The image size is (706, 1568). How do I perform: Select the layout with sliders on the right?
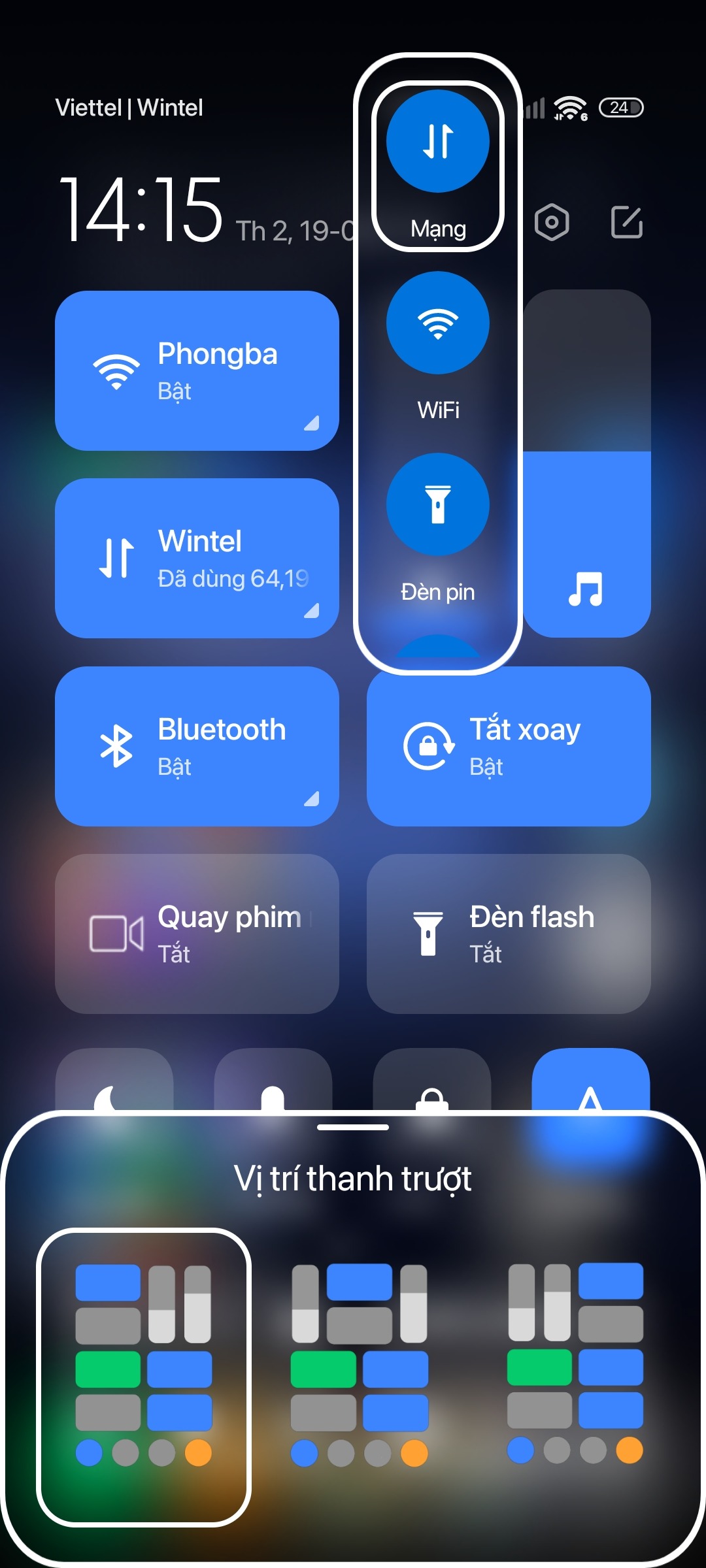coord(144,1377)
